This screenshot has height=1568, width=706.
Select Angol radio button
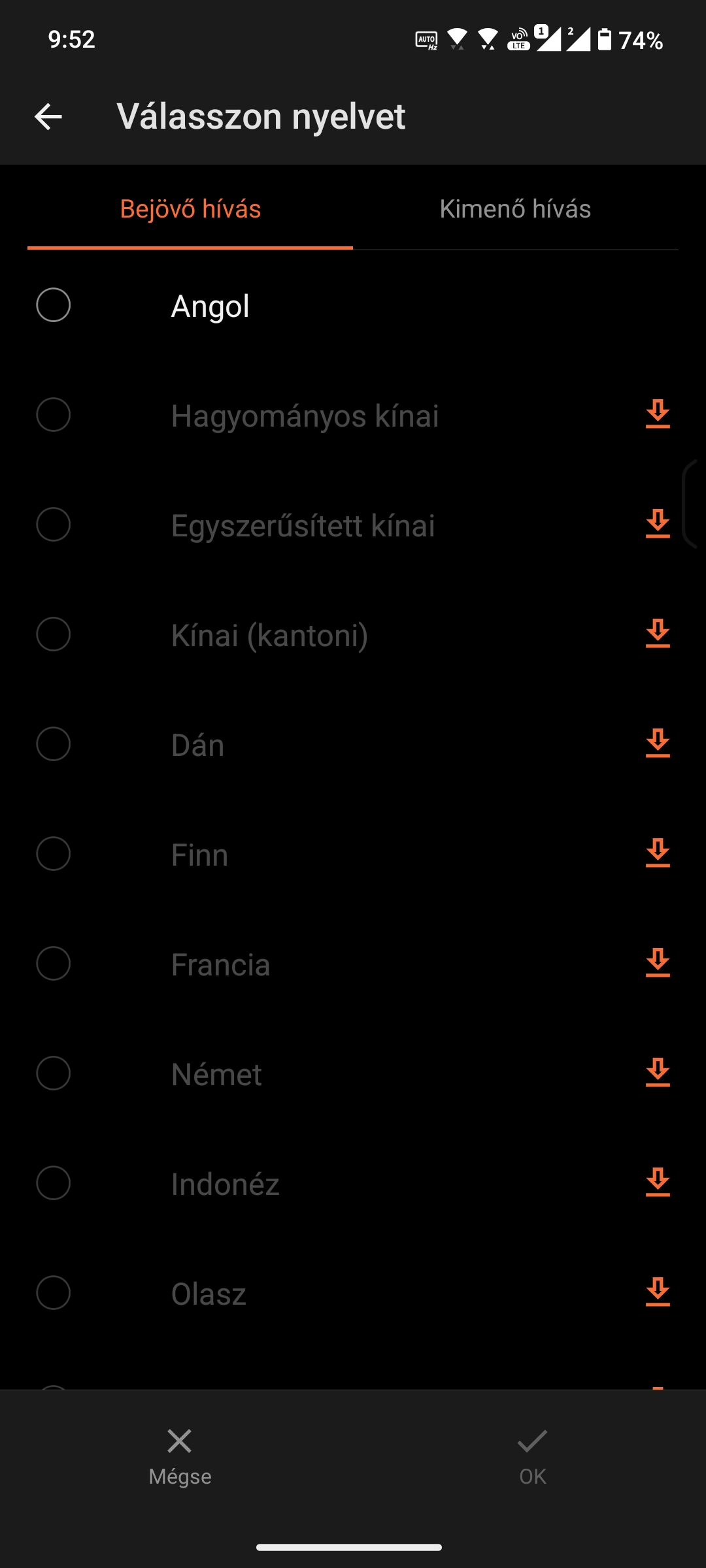(54, 305)
